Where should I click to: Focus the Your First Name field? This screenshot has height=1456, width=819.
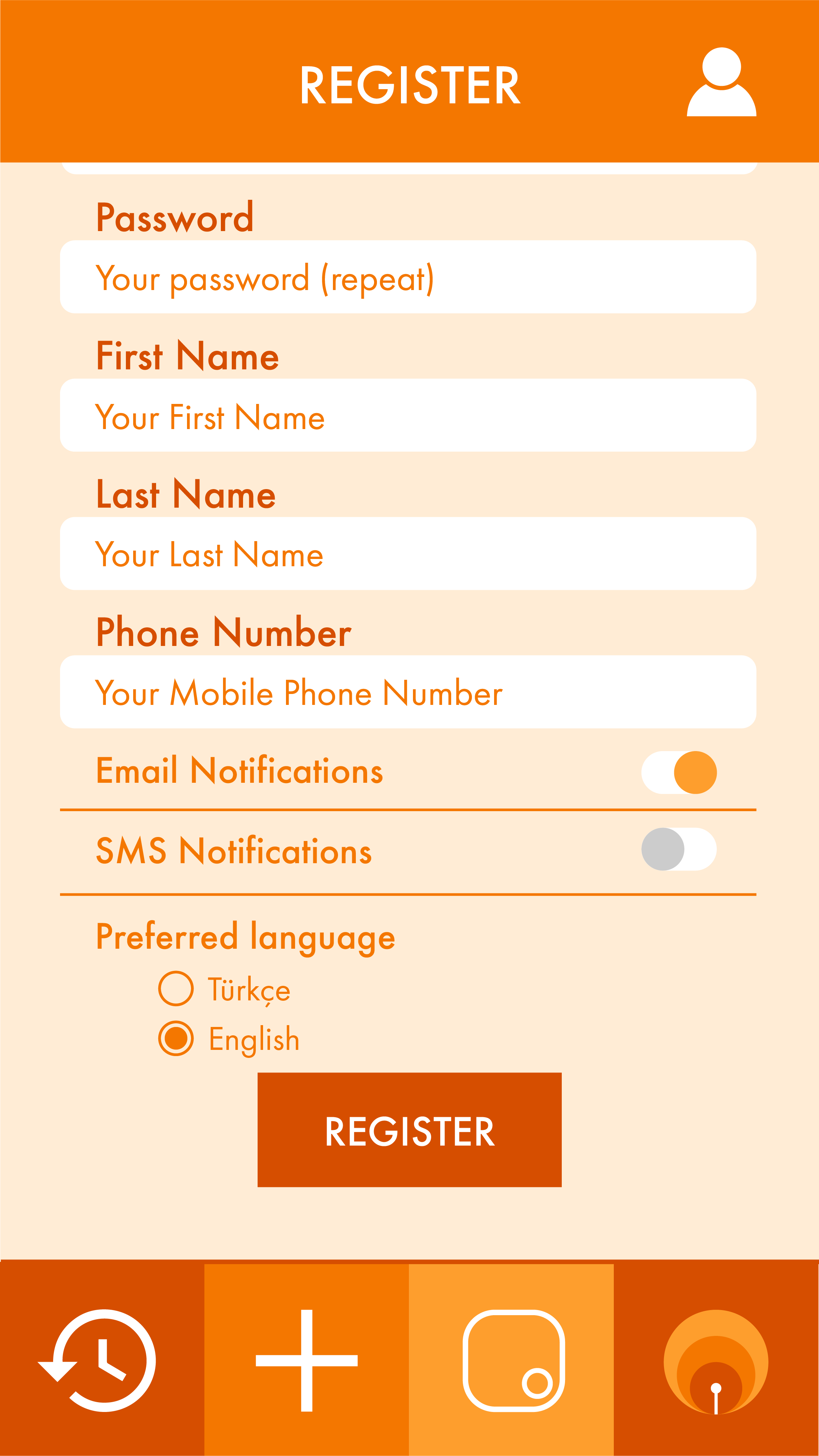coord(408,416)
